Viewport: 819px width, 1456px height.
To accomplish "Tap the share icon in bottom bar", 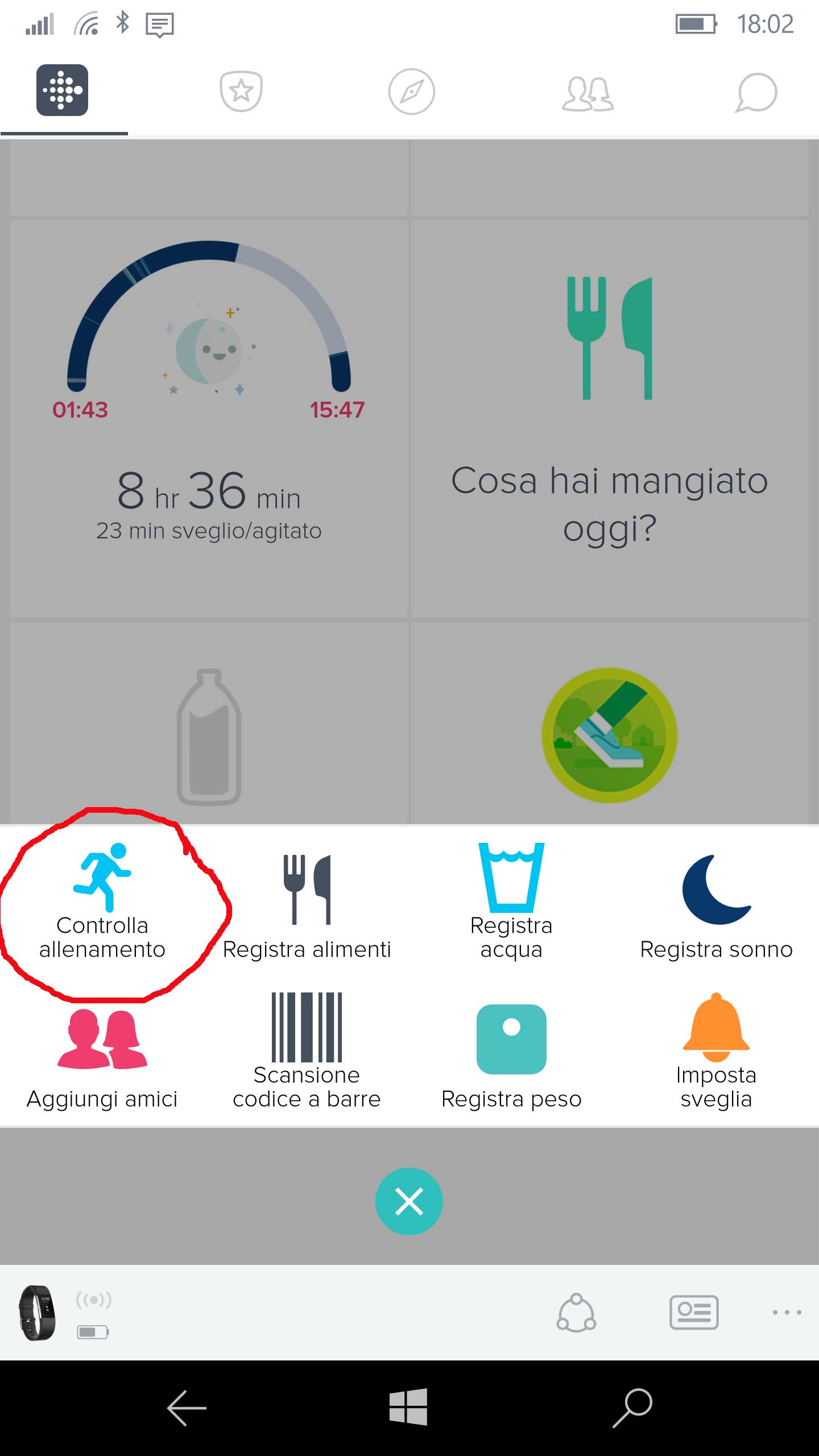I will click(x=576, y=1313).
